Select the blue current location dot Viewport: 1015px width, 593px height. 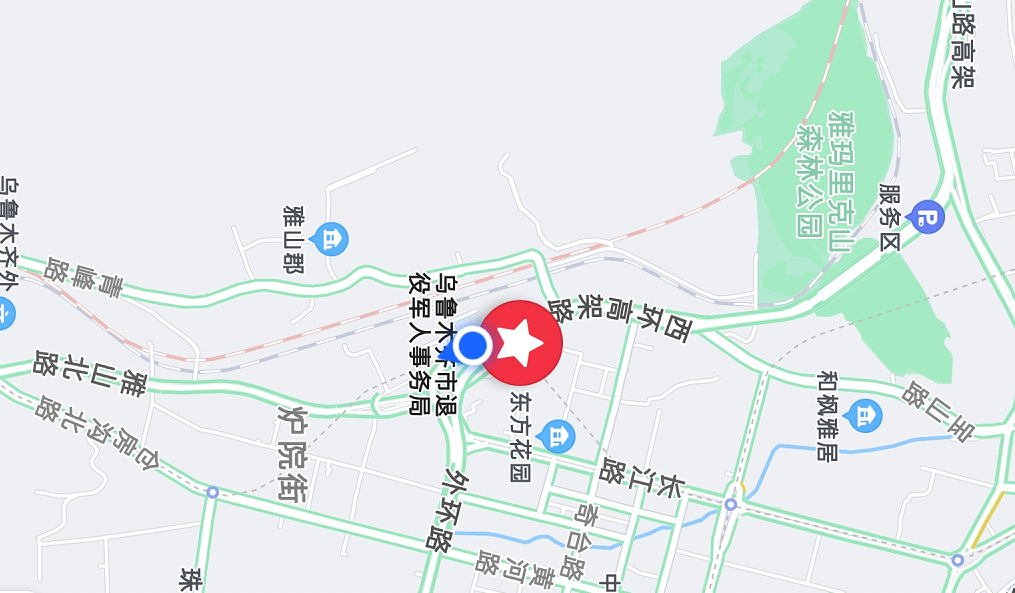pyautogui.click(x=471, y=346)
